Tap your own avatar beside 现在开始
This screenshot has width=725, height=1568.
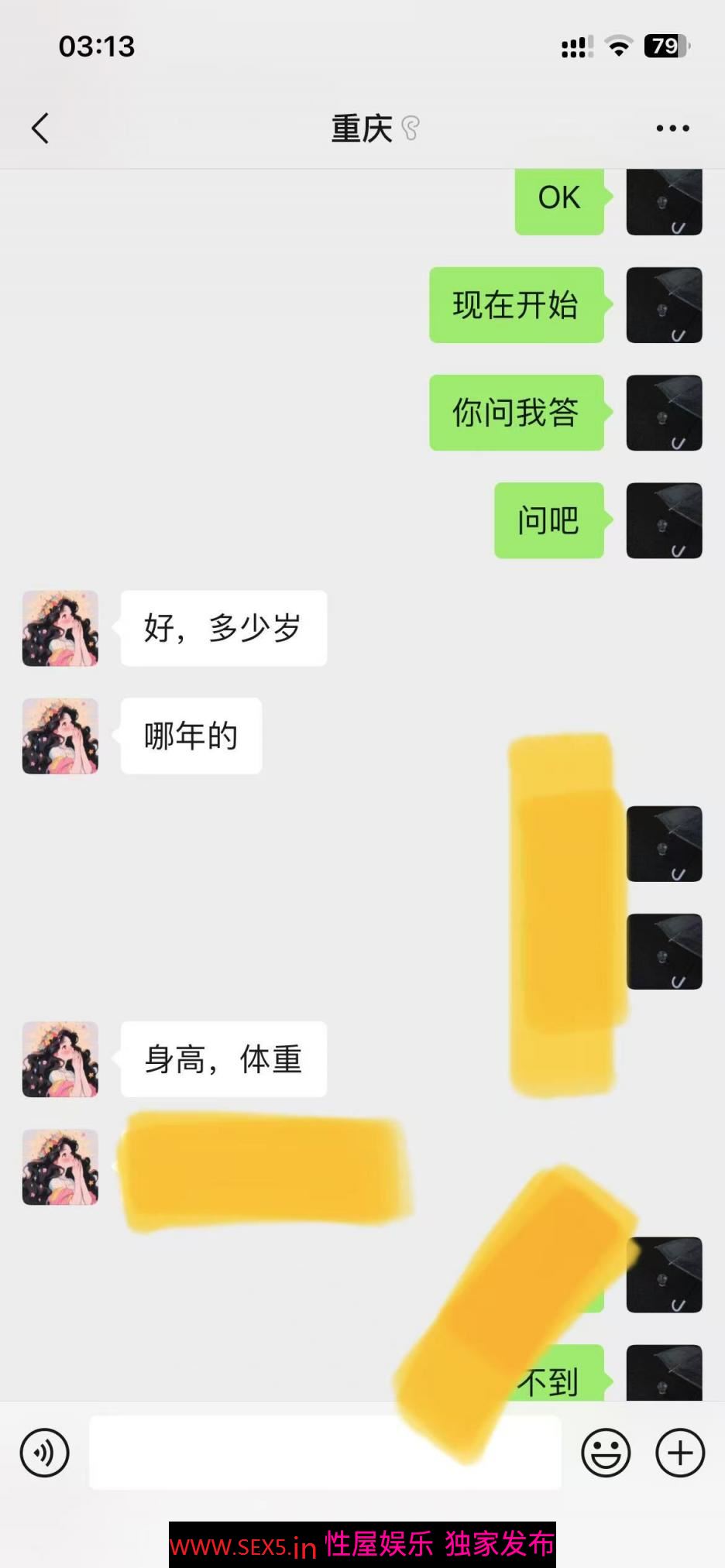664,305
